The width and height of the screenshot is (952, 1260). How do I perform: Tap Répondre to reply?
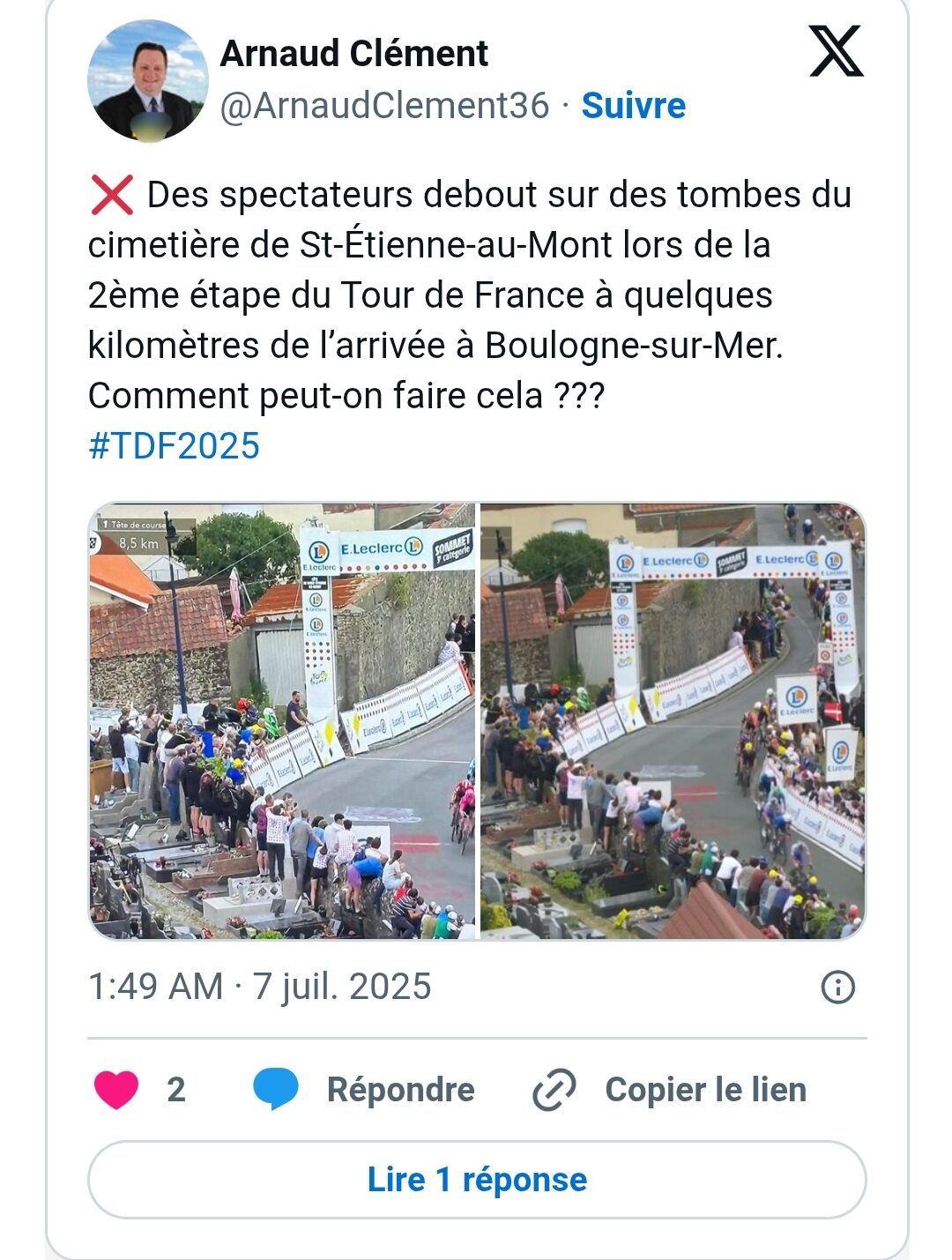coord(364,1090)
